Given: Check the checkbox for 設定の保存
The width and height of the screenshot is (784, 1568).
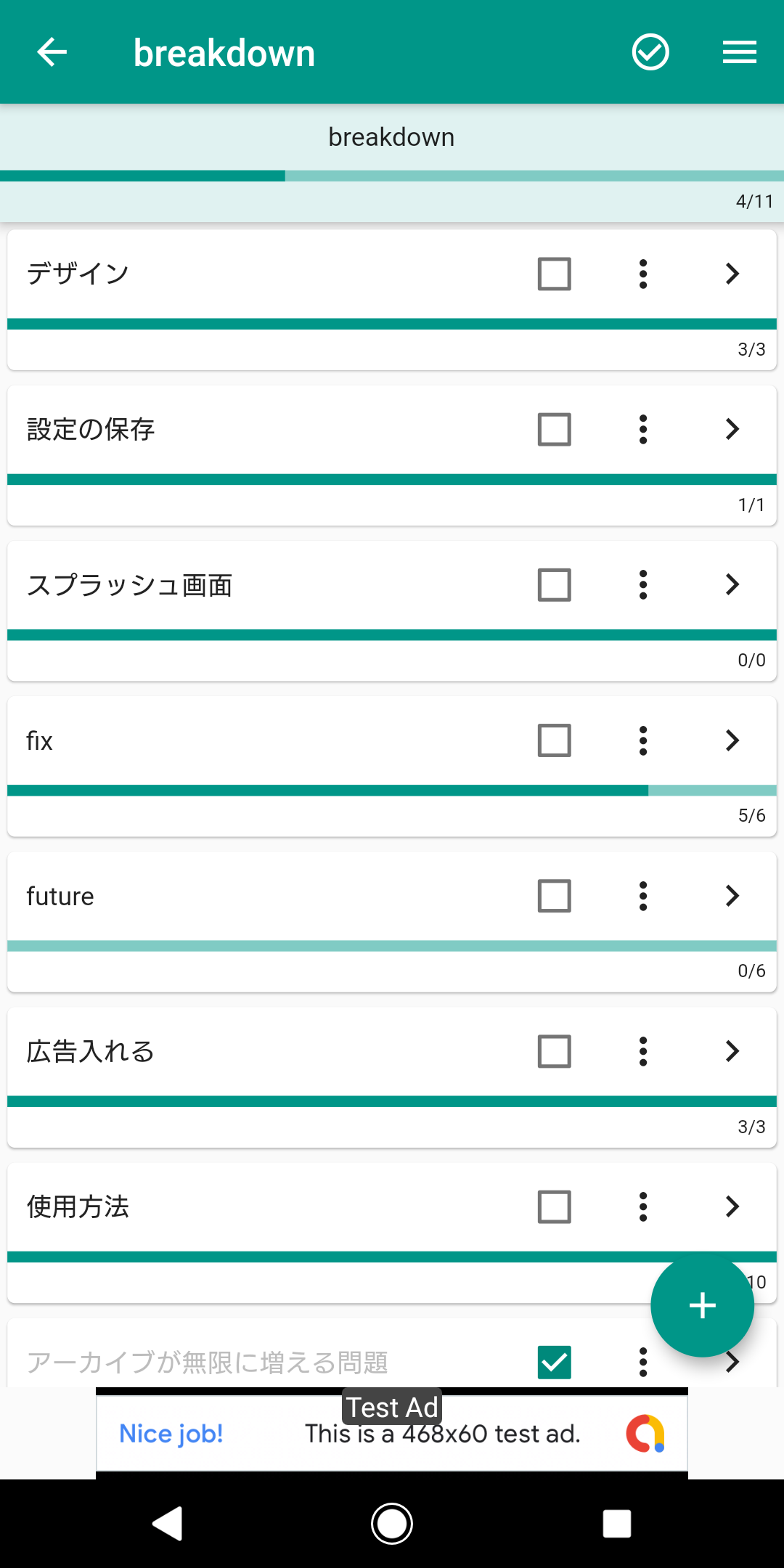Looking at the screenshot, I should pos(553,429).
